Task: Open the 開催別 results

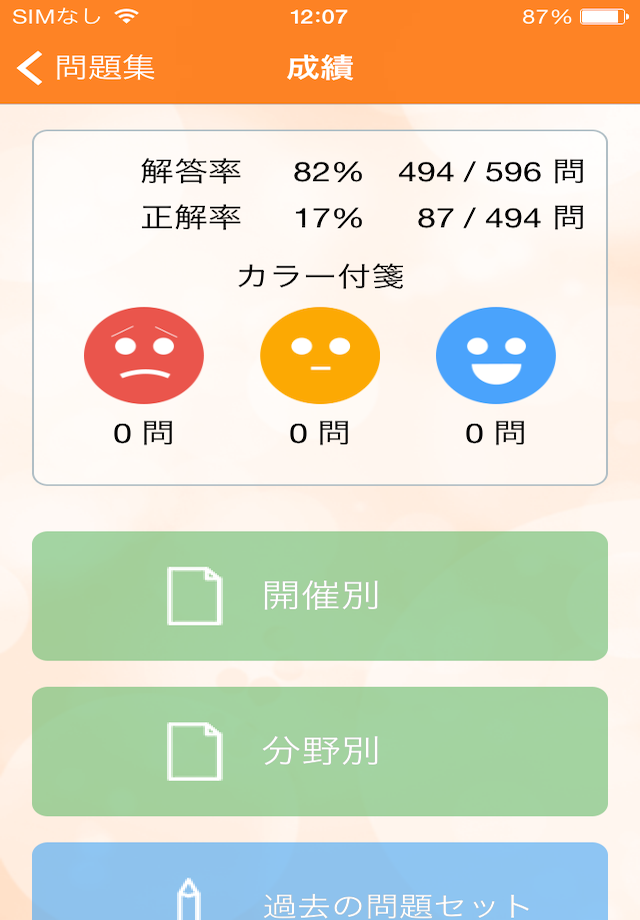Action: coord(320,596)
